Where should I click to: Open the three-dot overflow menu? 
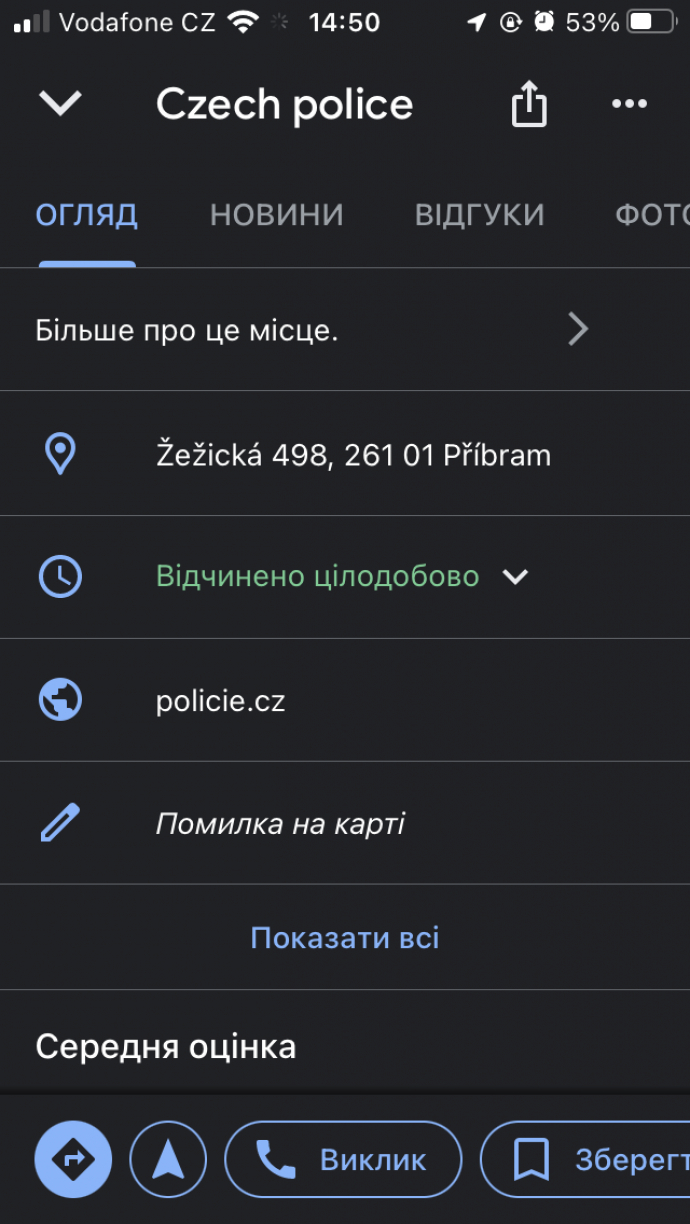point(629,103)
